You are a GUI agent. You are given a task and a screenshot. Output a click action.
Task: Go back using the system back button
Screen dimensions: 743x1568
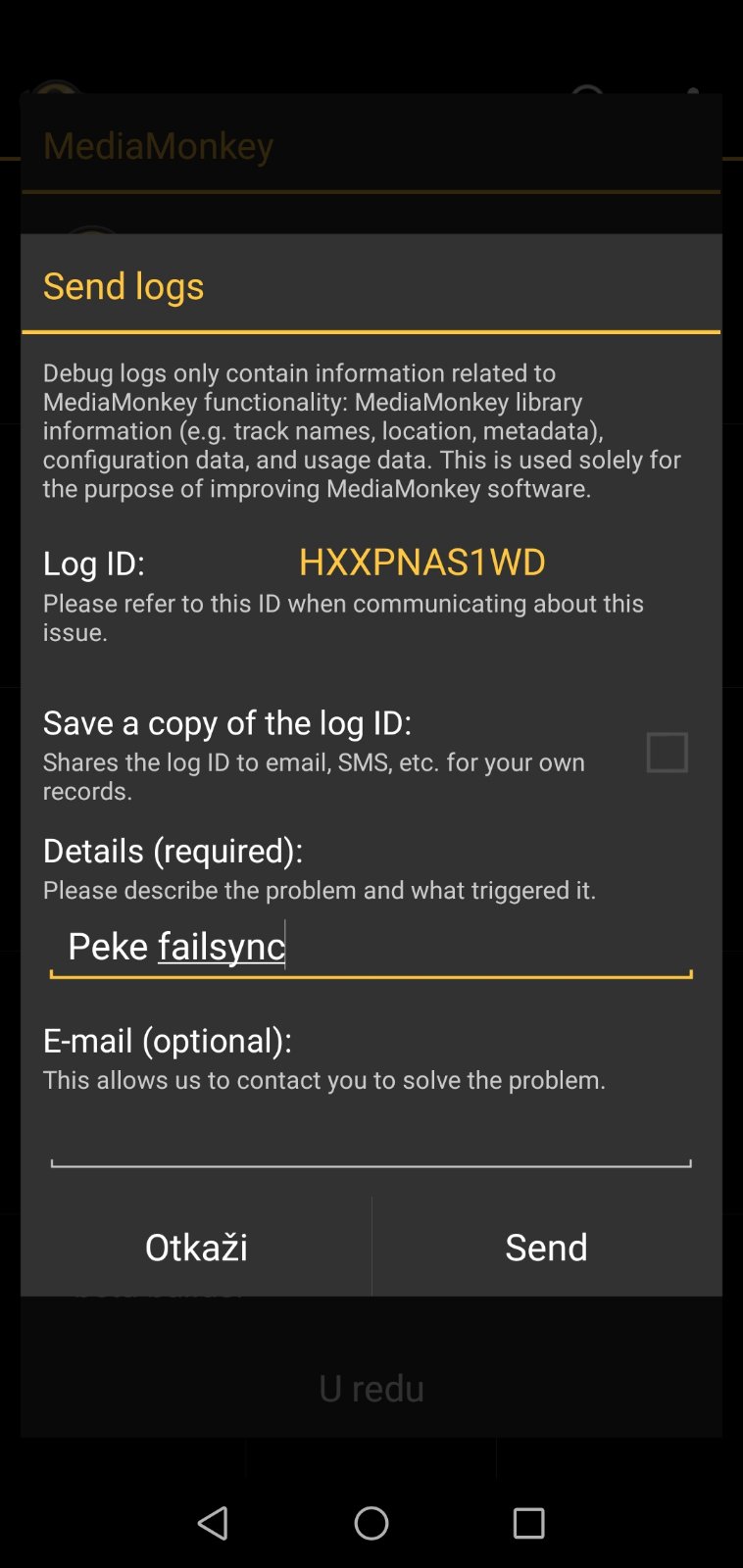[x=213, y=1523]
